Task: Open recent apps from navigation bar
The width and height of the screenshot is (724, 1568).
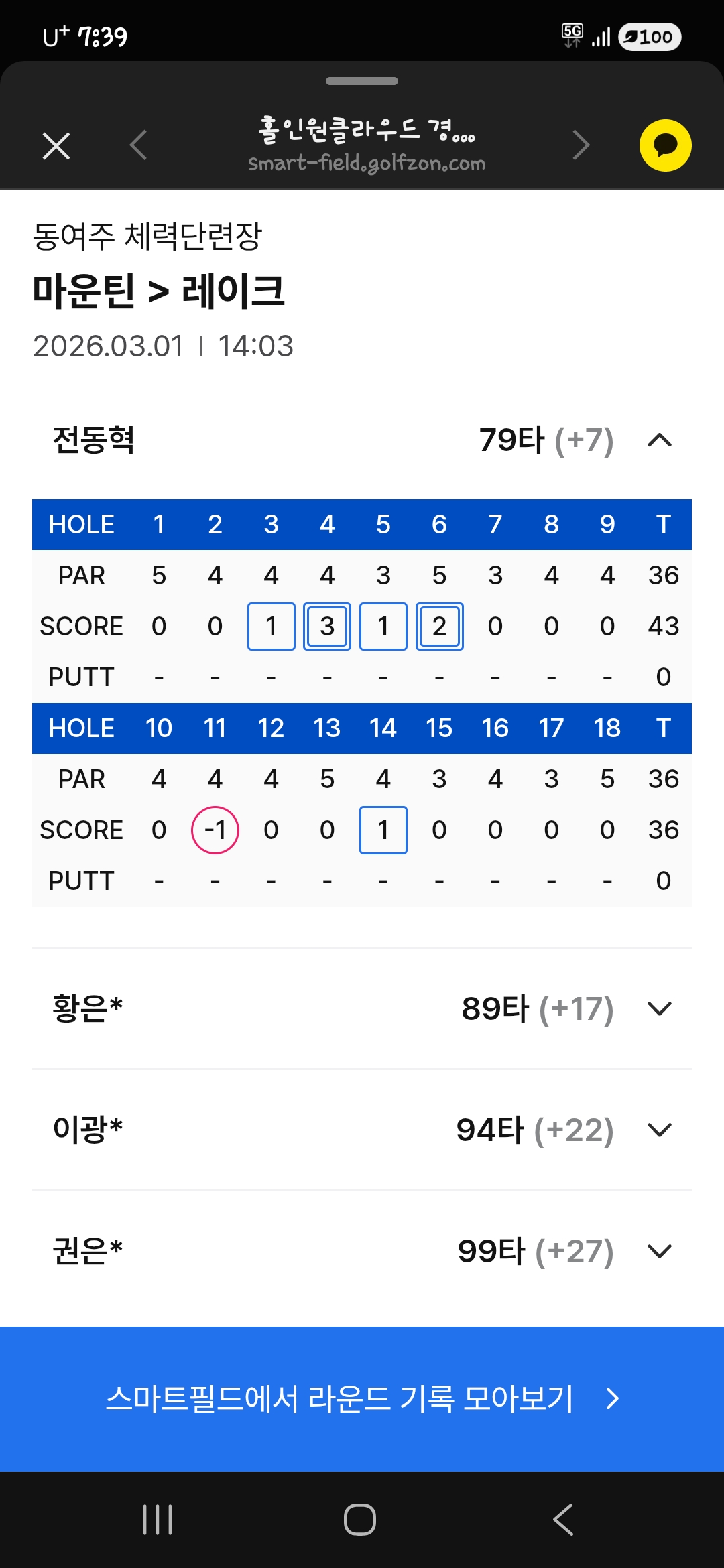Action: pos(158,1519)
